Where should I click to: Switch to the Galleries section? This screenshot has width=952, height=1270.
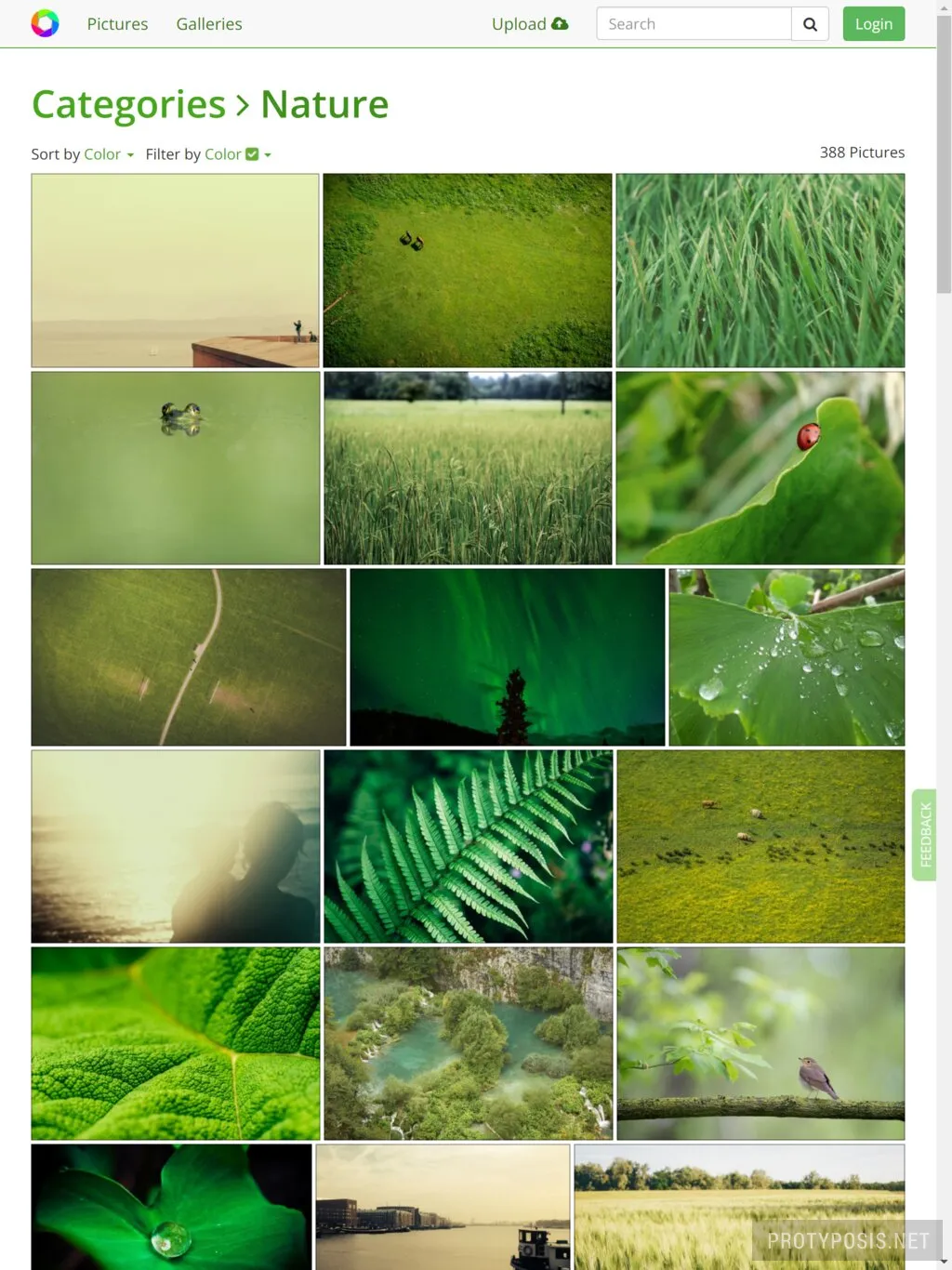(x=208, y=23)
